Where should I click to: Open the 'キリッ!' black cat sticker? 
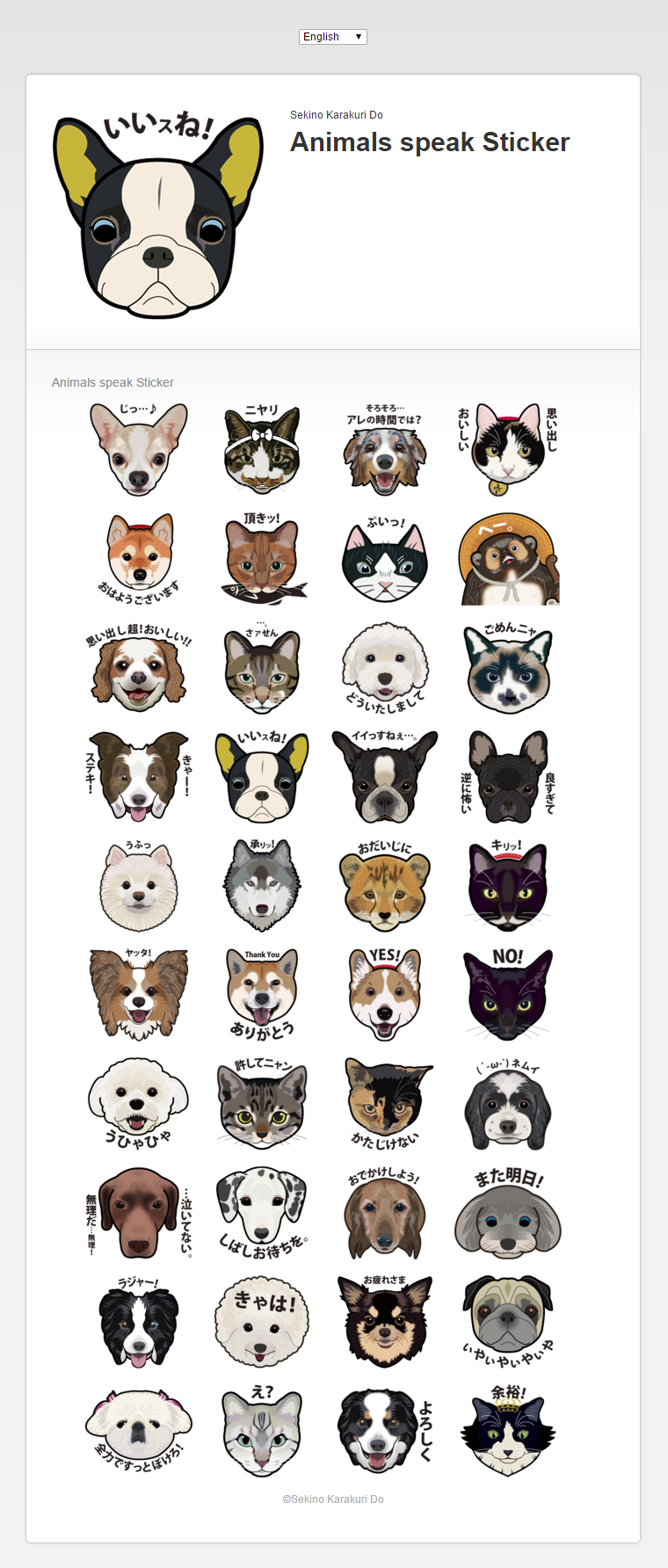(x=508, y=886)
